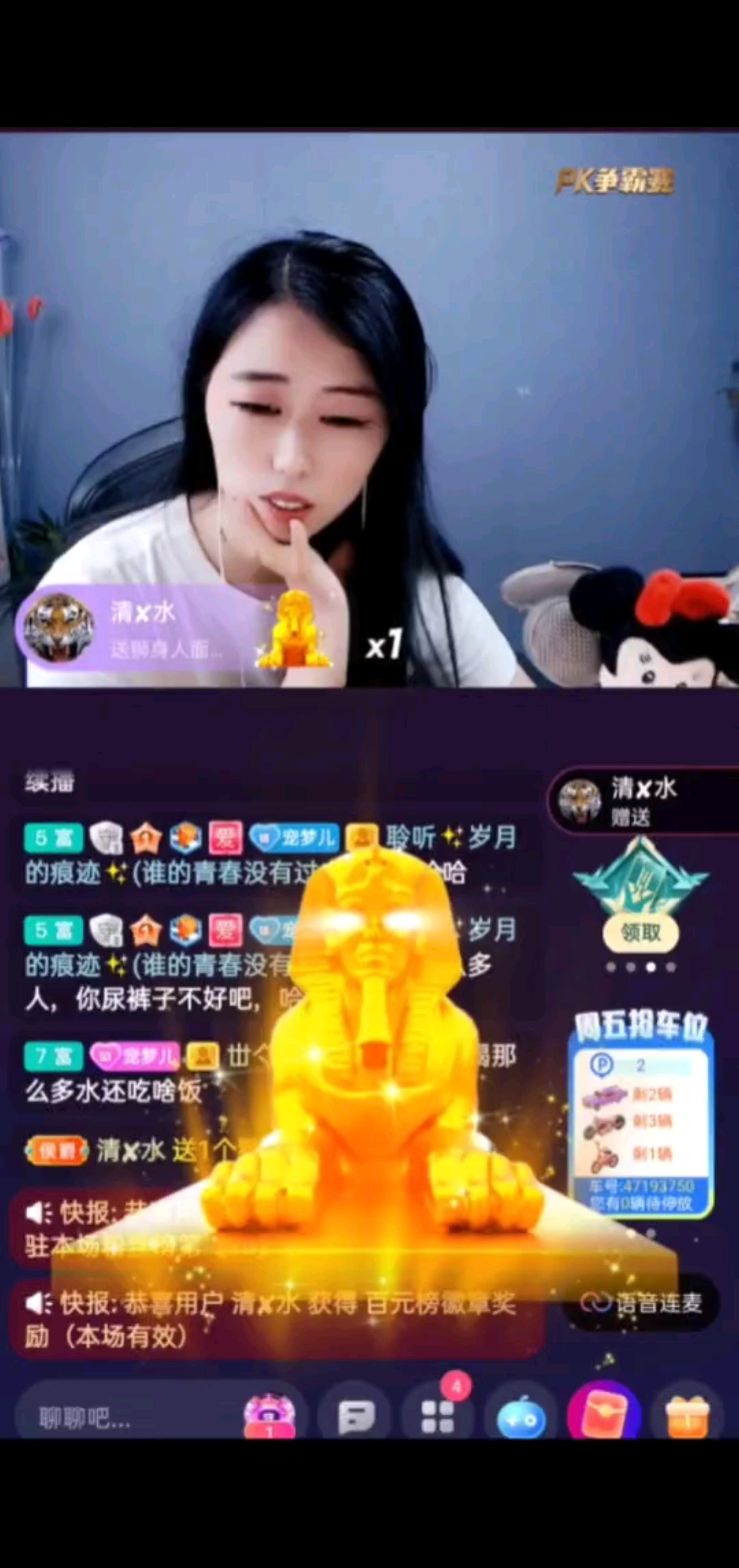Image resolution: width=739 pixels, height=1568 pixels.
Task: Open the blue gamepad games icon
Action: 521,1418
